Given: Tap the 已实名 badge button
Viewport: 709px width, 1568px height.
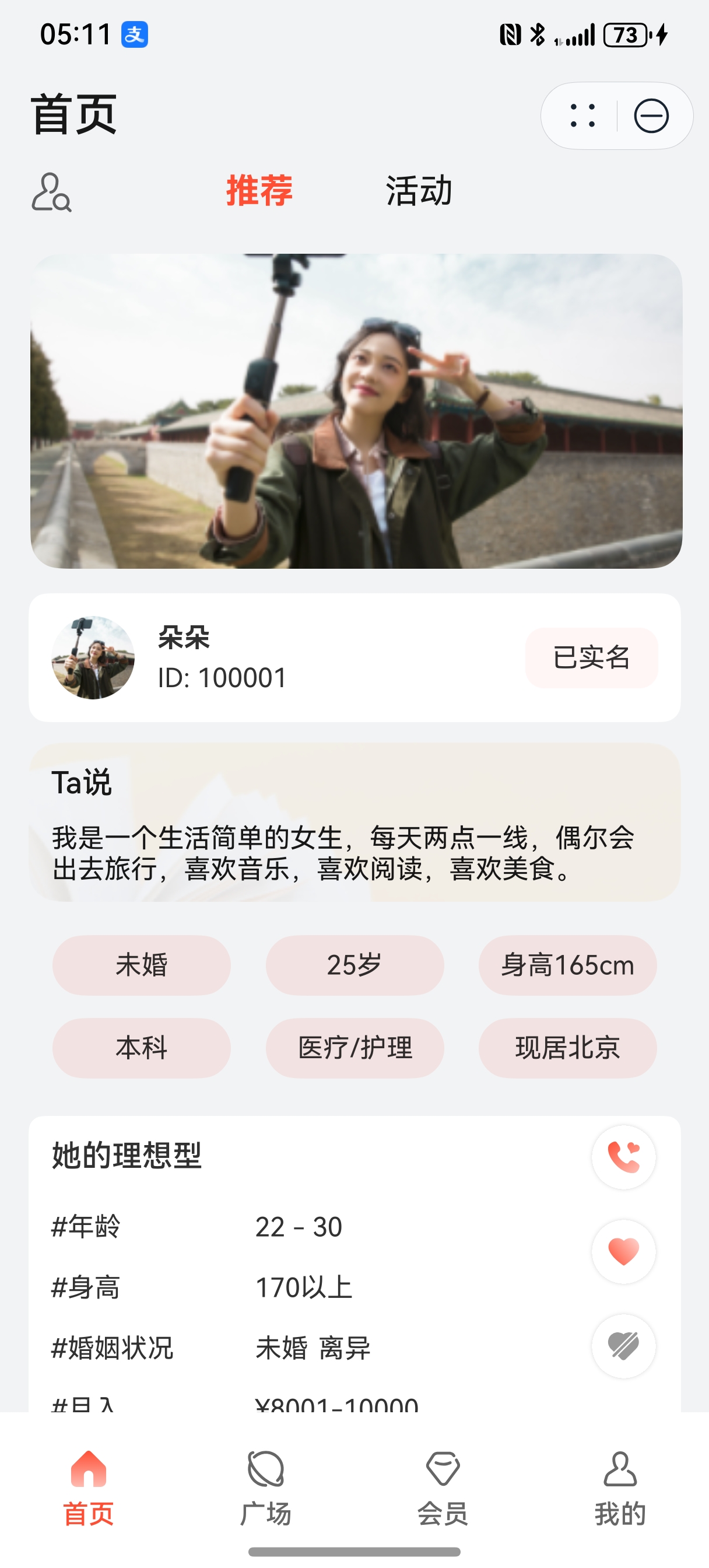Looking at the screenshot, I should [x=591, y=657].
